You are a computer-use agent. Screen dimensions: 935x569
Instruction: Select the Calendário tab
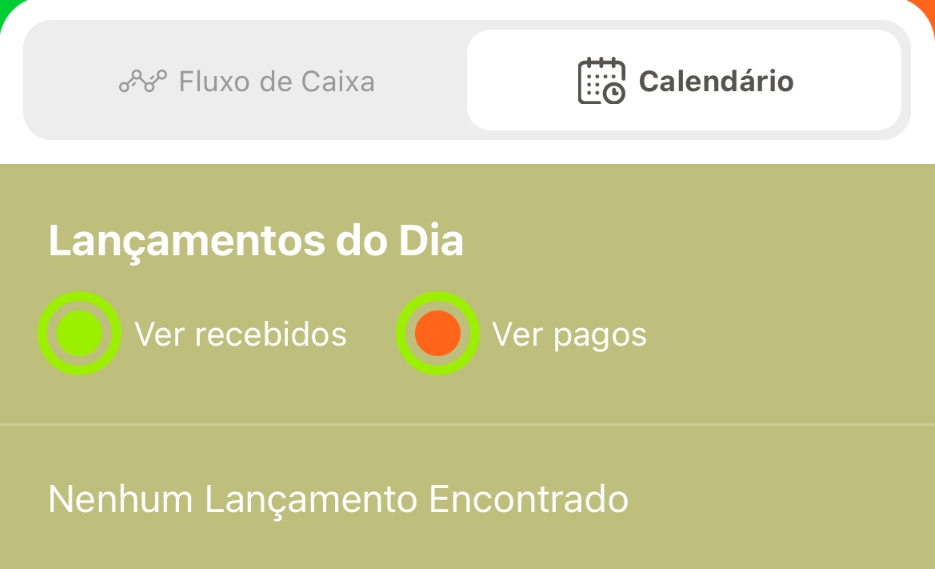point(685,81)
